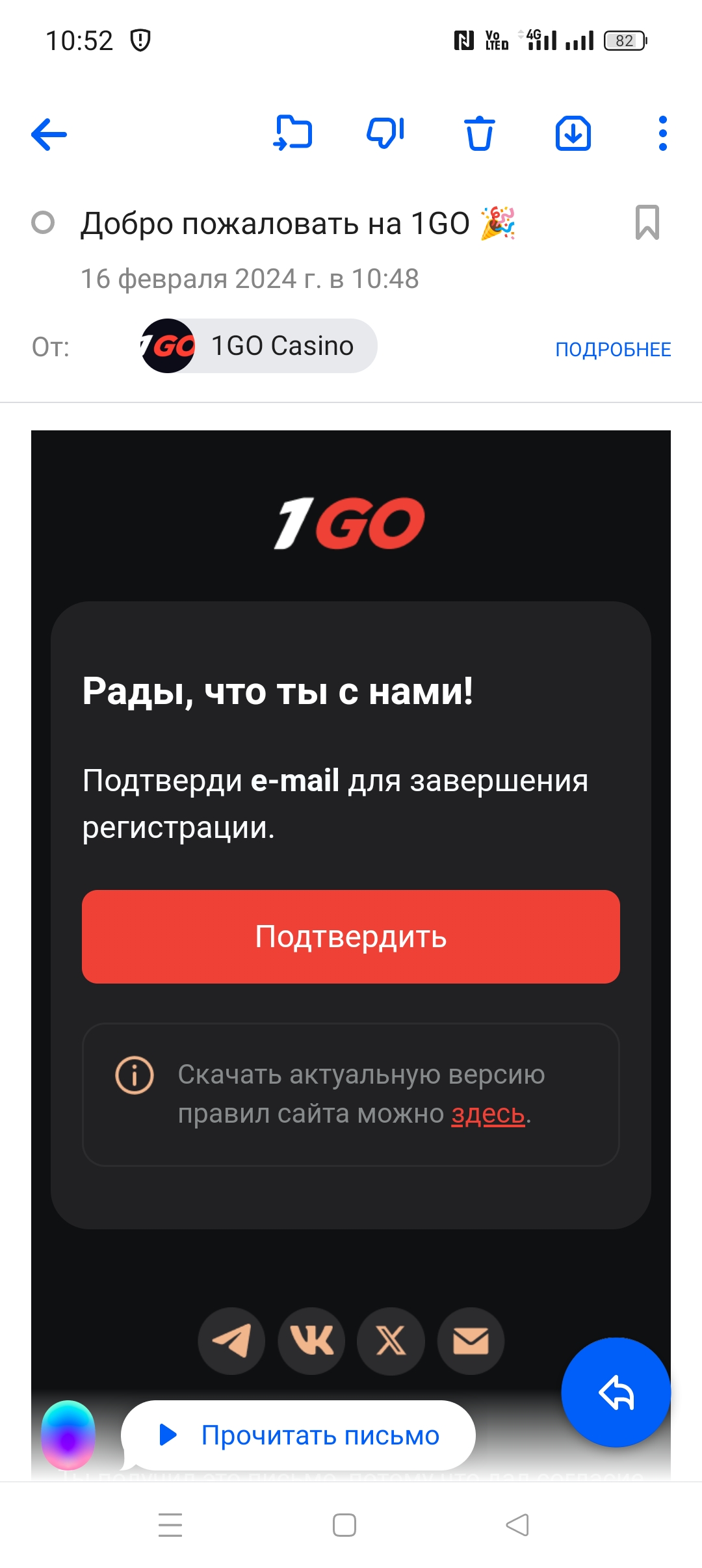The width and height of the screenshot is (702, 1568).
Task: Tap the system home button
Action: [344, 1525]
